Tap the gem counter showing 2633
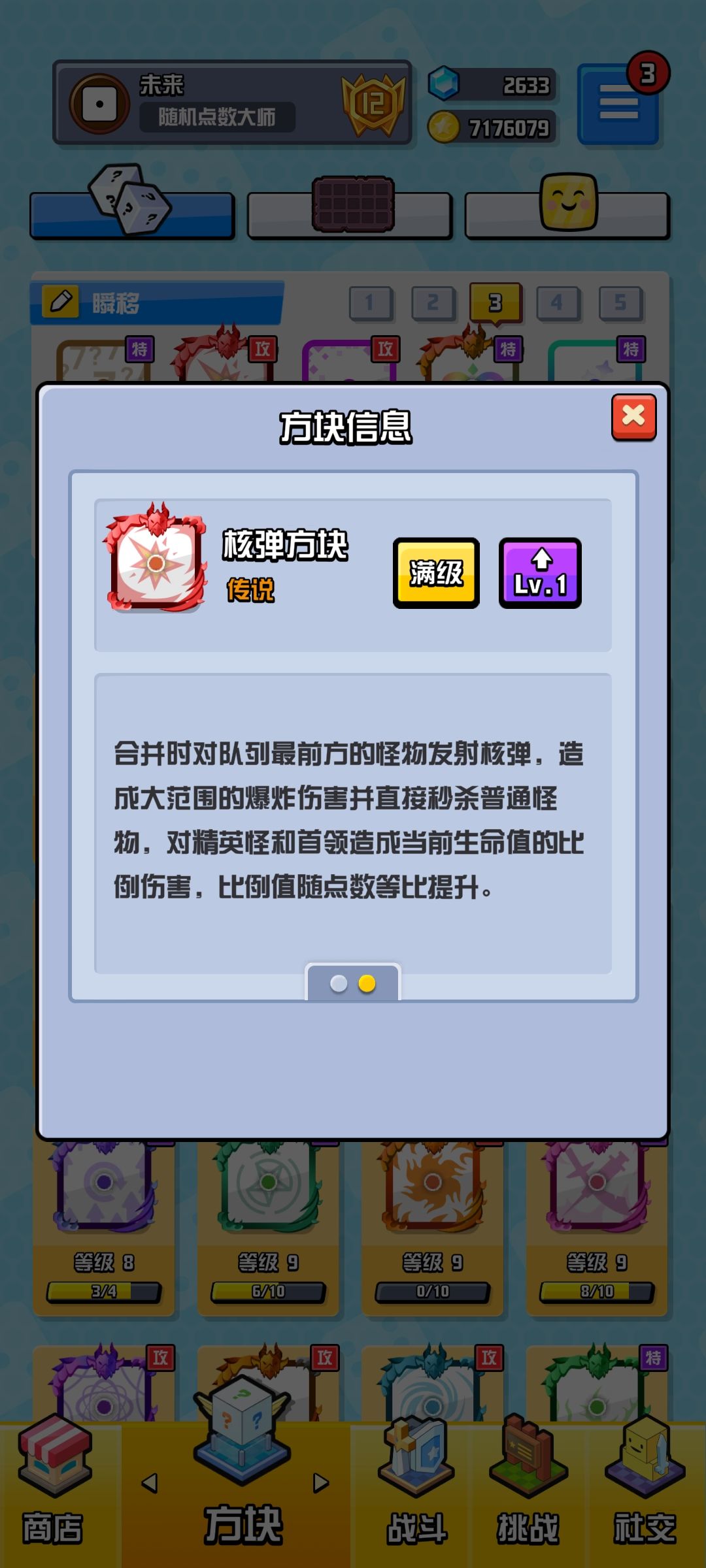 coord(494,86)
